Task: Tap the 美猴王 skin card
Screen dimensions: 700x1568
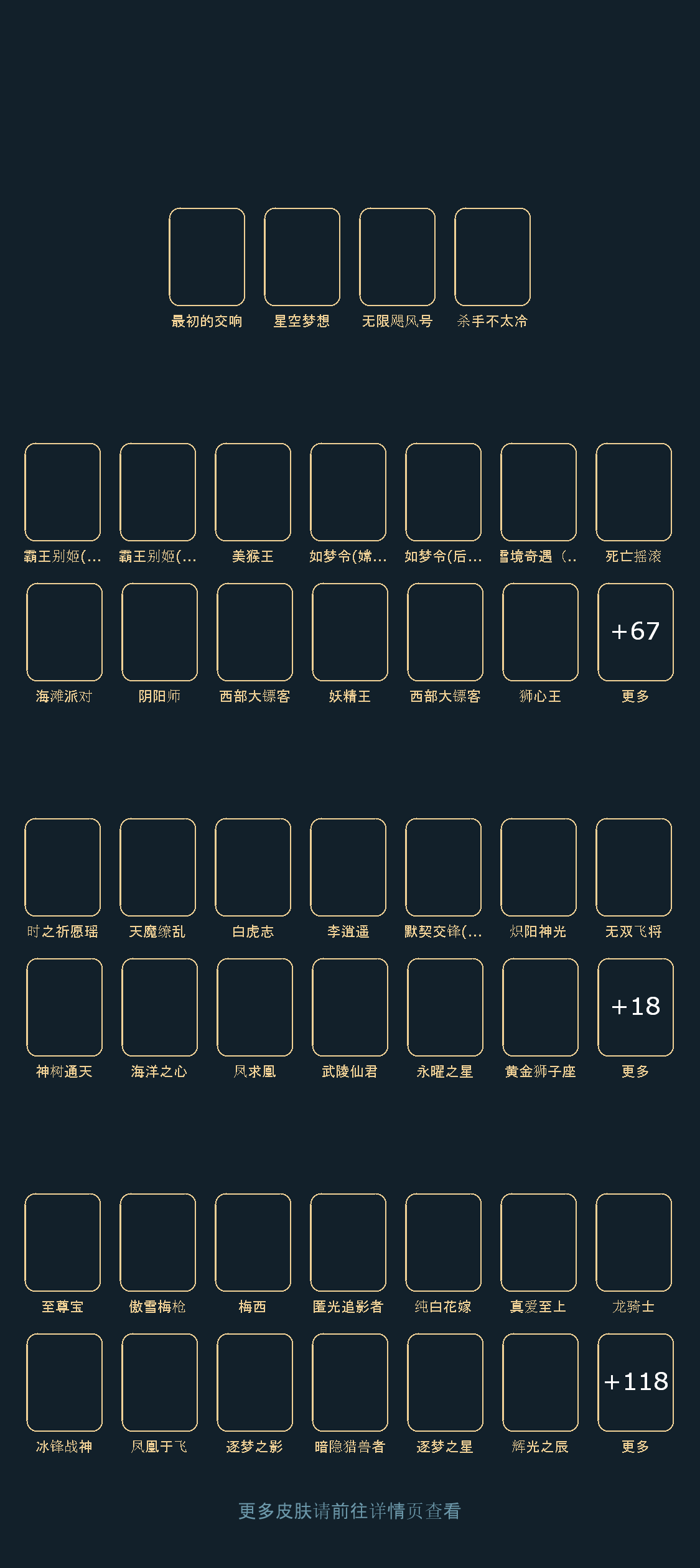Action: point(253,492)
